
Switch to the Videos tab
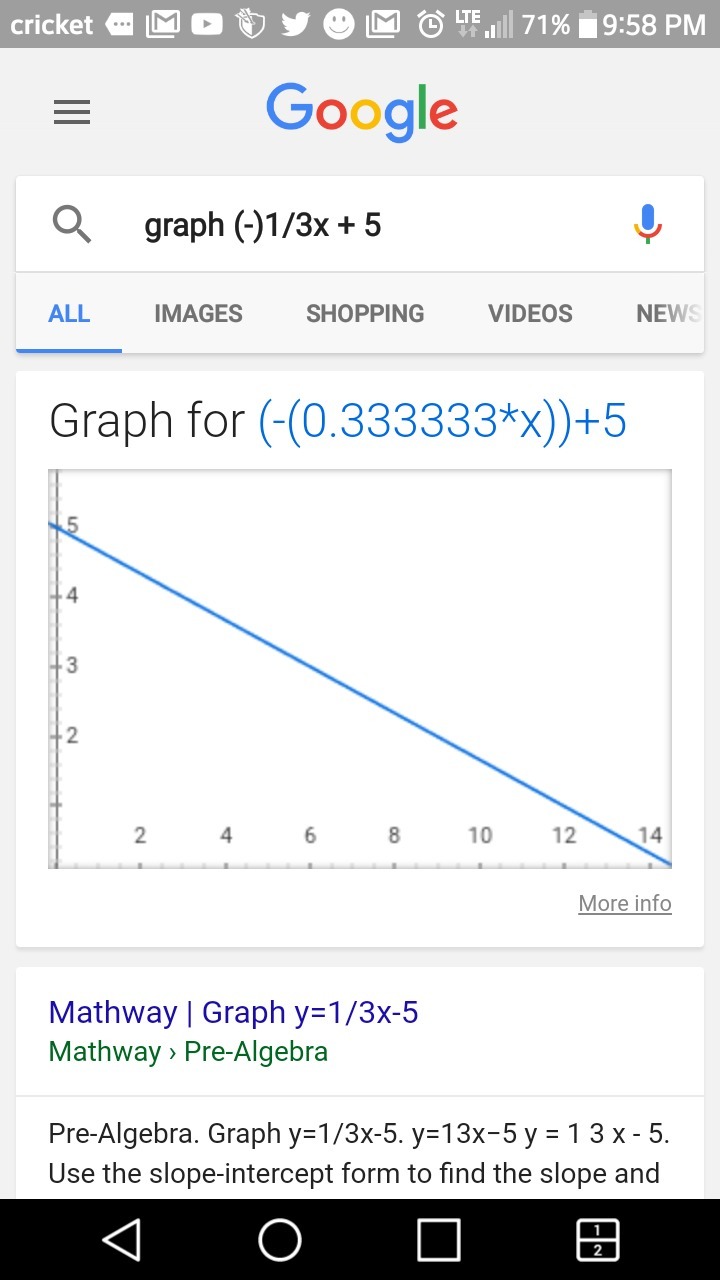(x=530, y=314)
